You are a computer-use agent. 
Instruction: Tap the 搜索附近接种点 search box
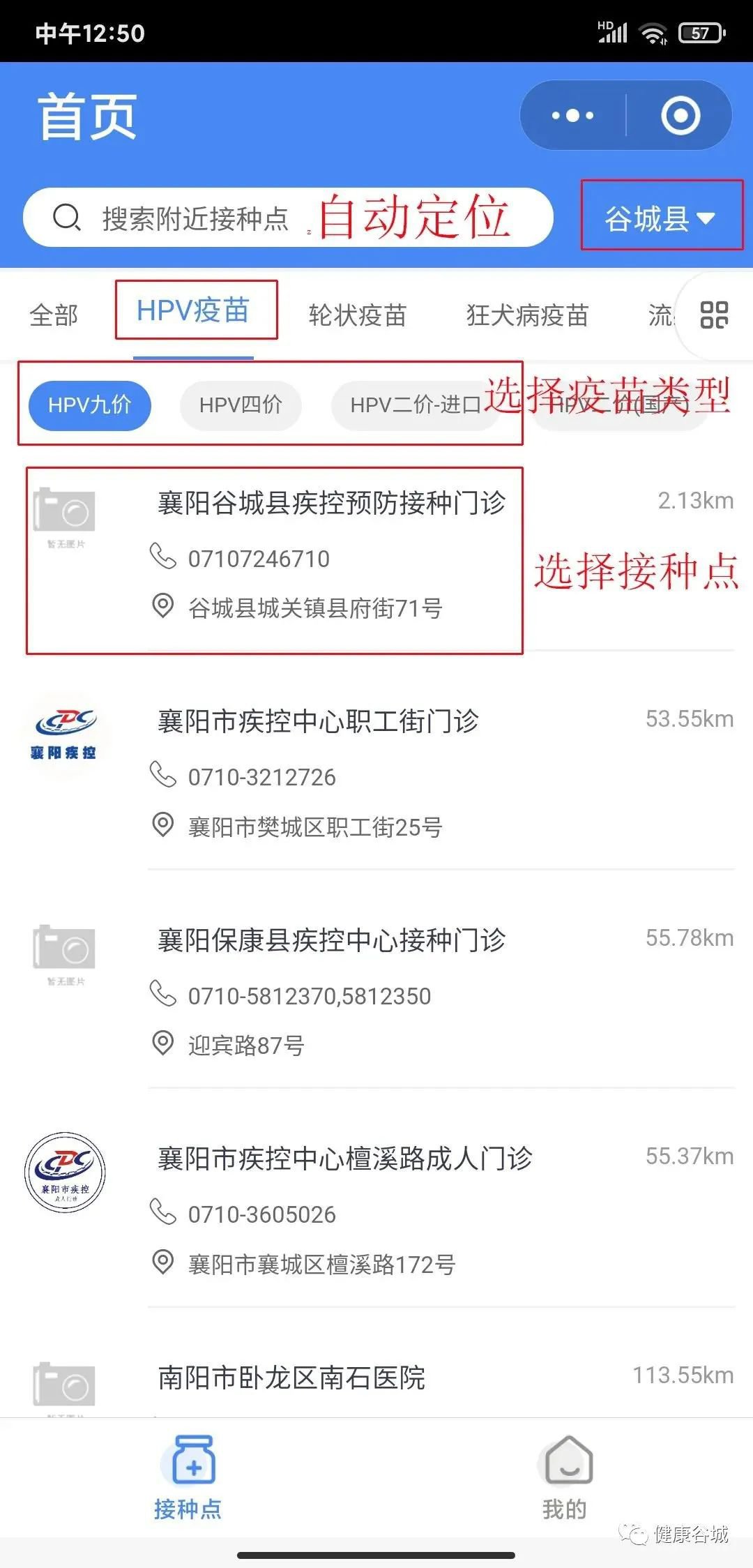coord(195,218)
